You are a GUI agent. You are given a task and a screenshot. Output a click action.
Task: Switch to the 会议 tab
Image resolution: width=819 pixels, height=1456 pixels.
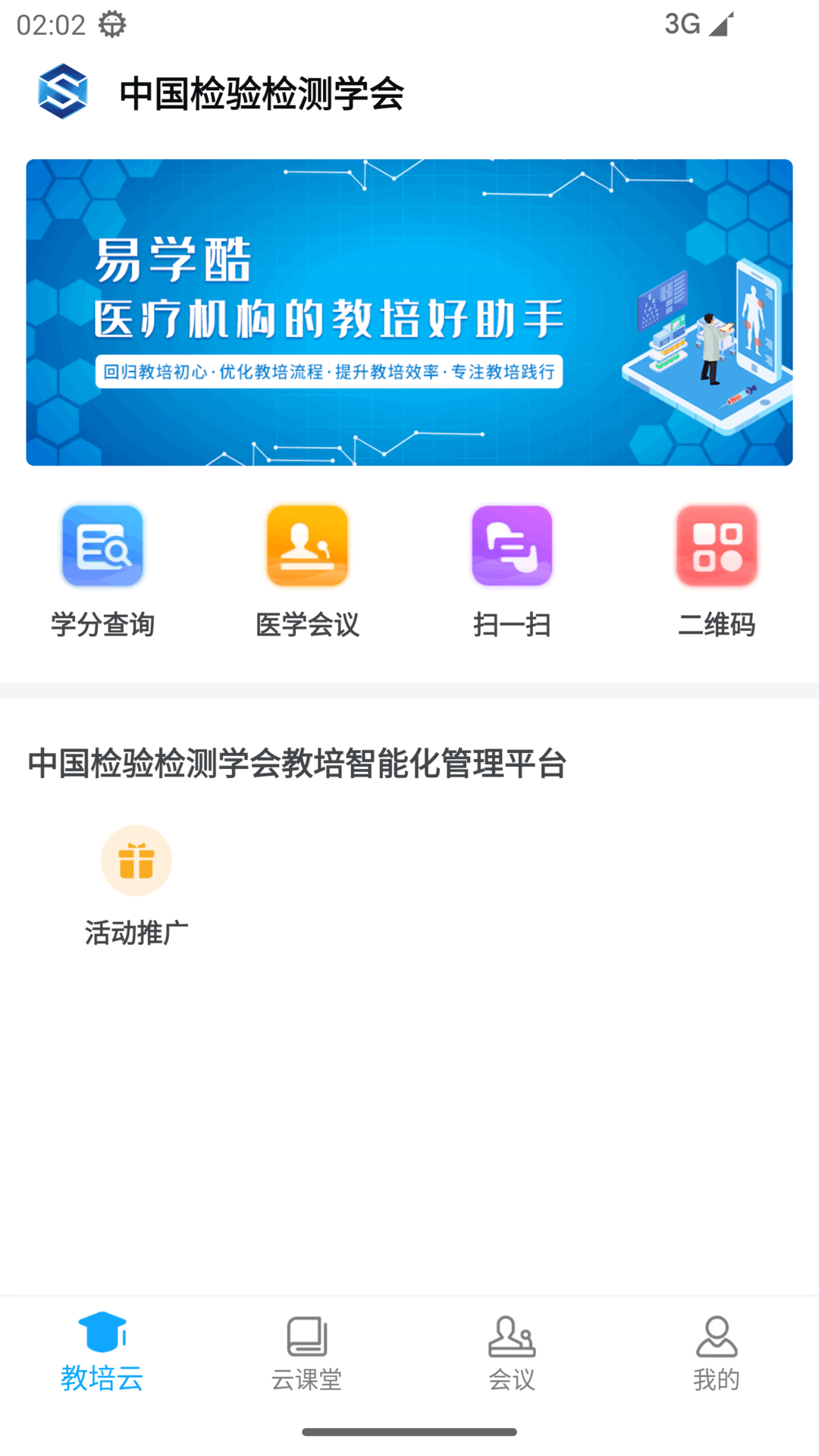coord(511,1361)
